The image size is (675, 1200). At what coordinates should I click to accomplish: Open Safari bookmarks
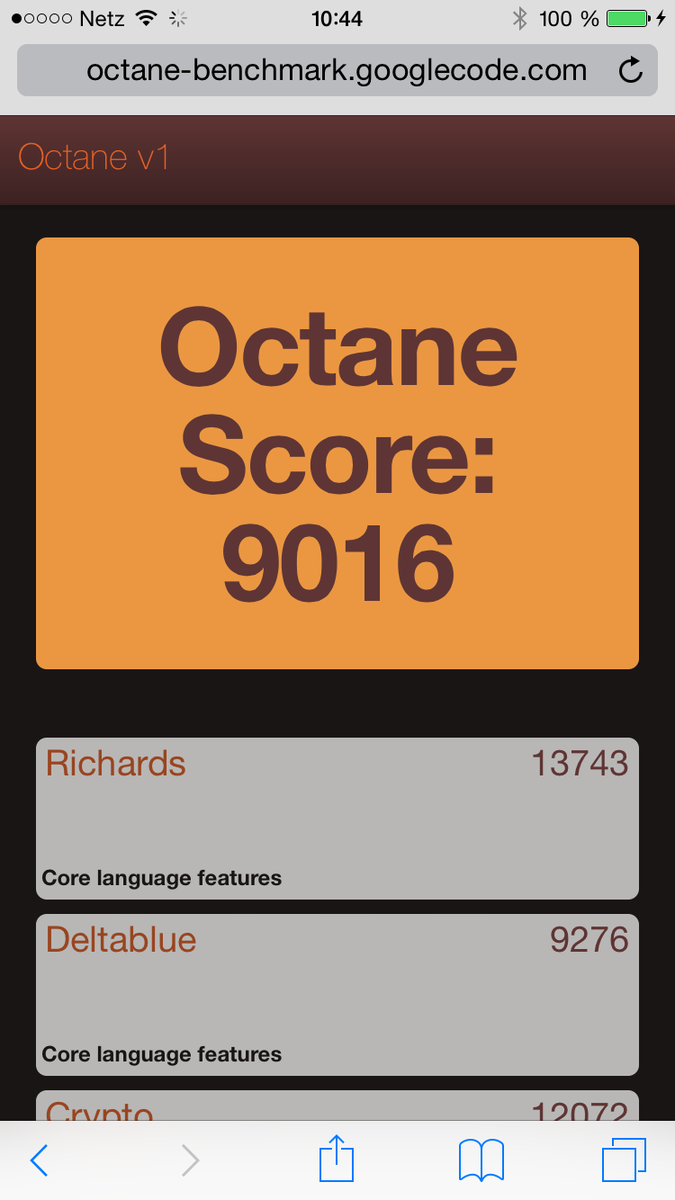pos(481,1161)
